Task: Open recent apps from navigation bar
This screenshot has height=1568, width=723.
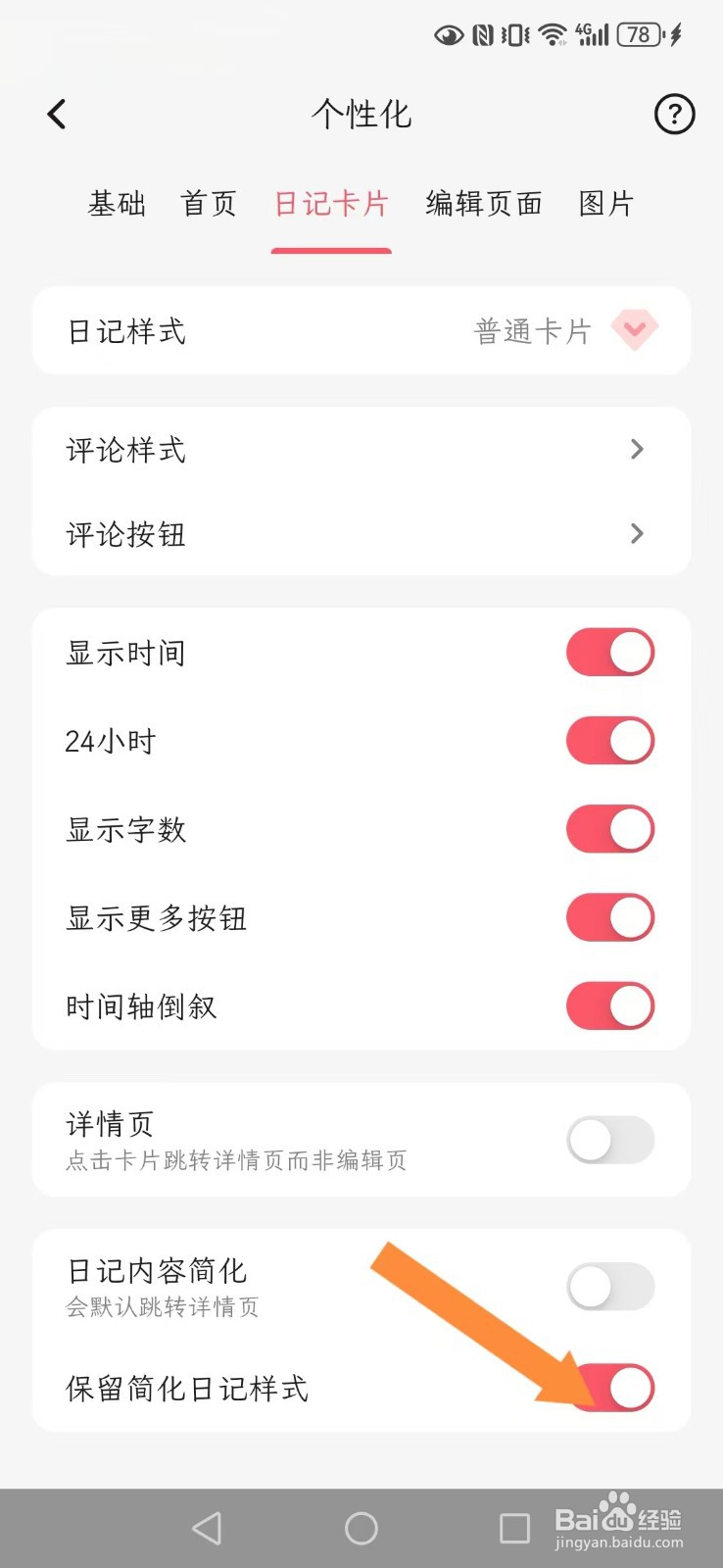Action: (514, 1528)
